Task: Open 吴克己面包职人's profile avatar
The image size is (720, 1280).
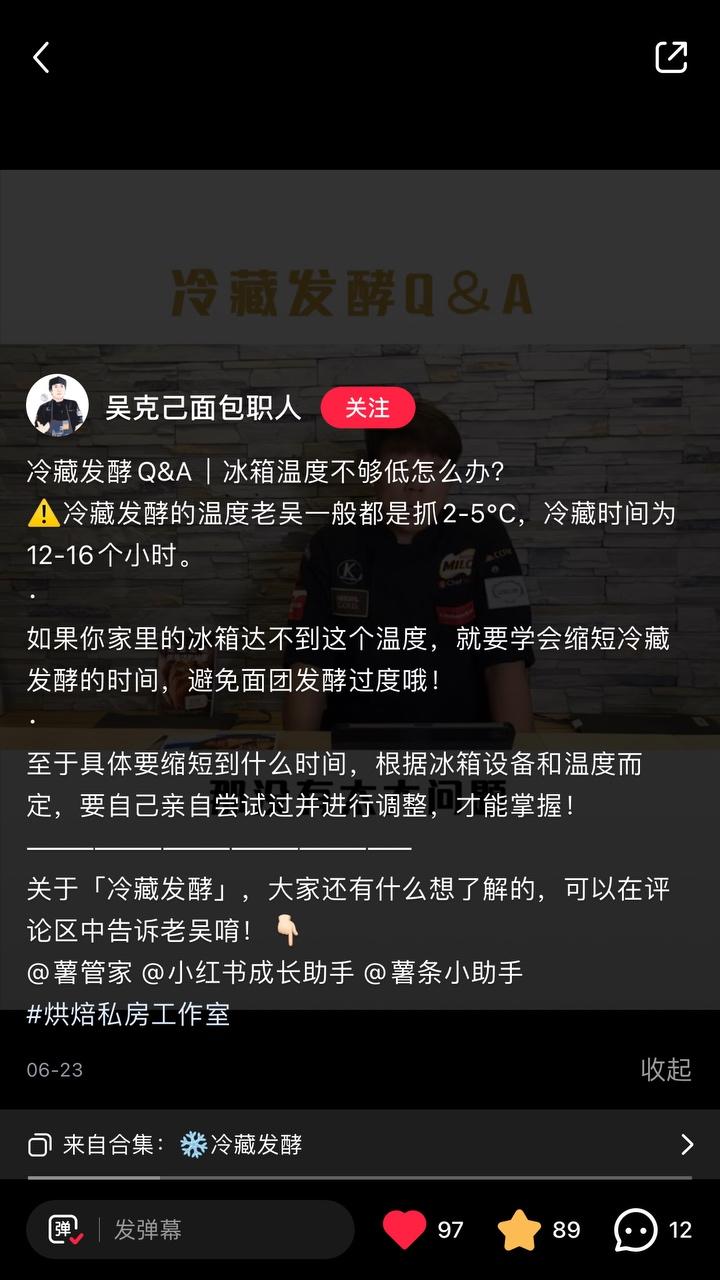Action: [x=57, y=407]
